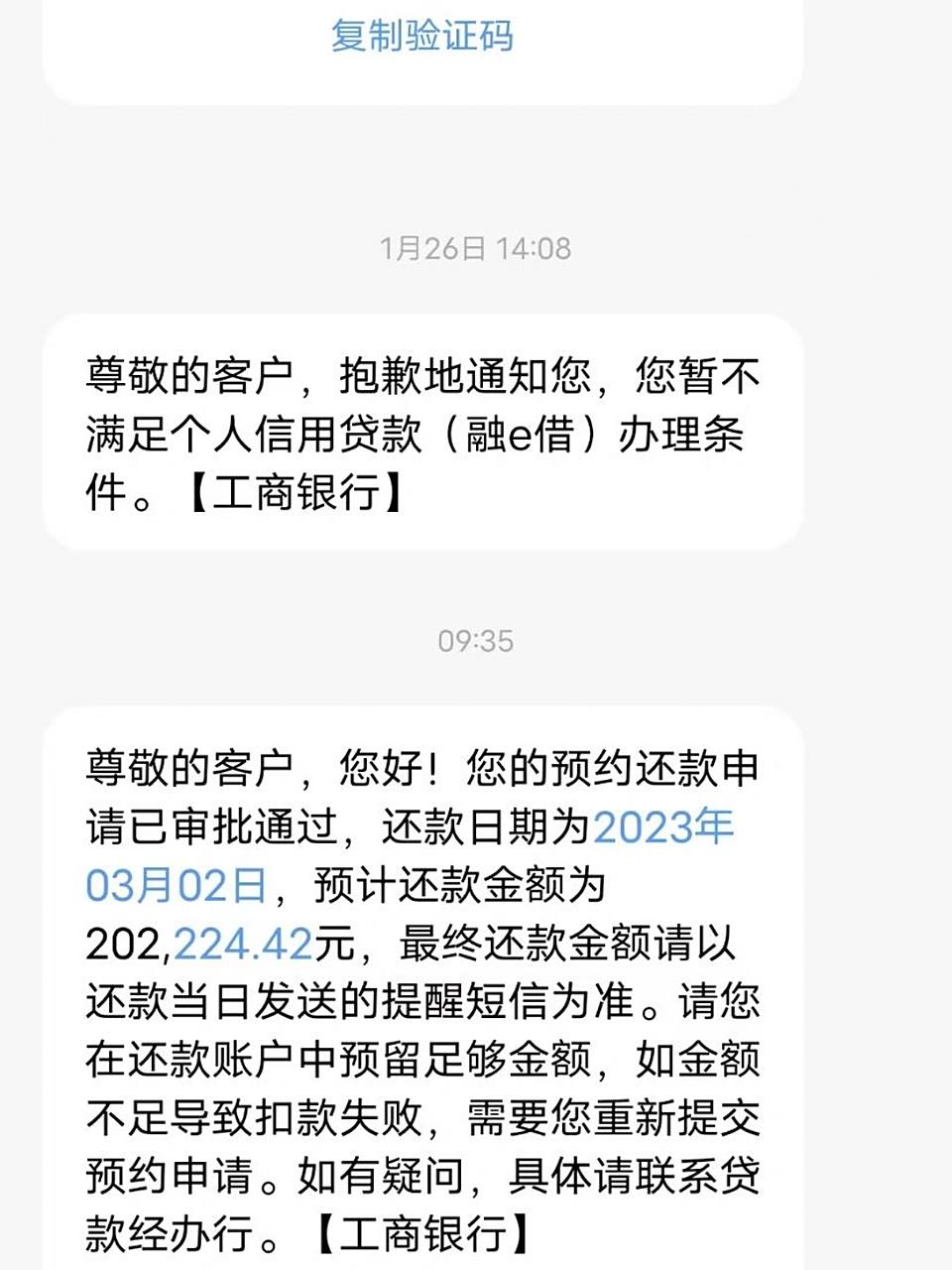Tap 个人信用贷款 text in first bubble
This screenshot has width=952, height=1270.
click(x=293, y=432)
